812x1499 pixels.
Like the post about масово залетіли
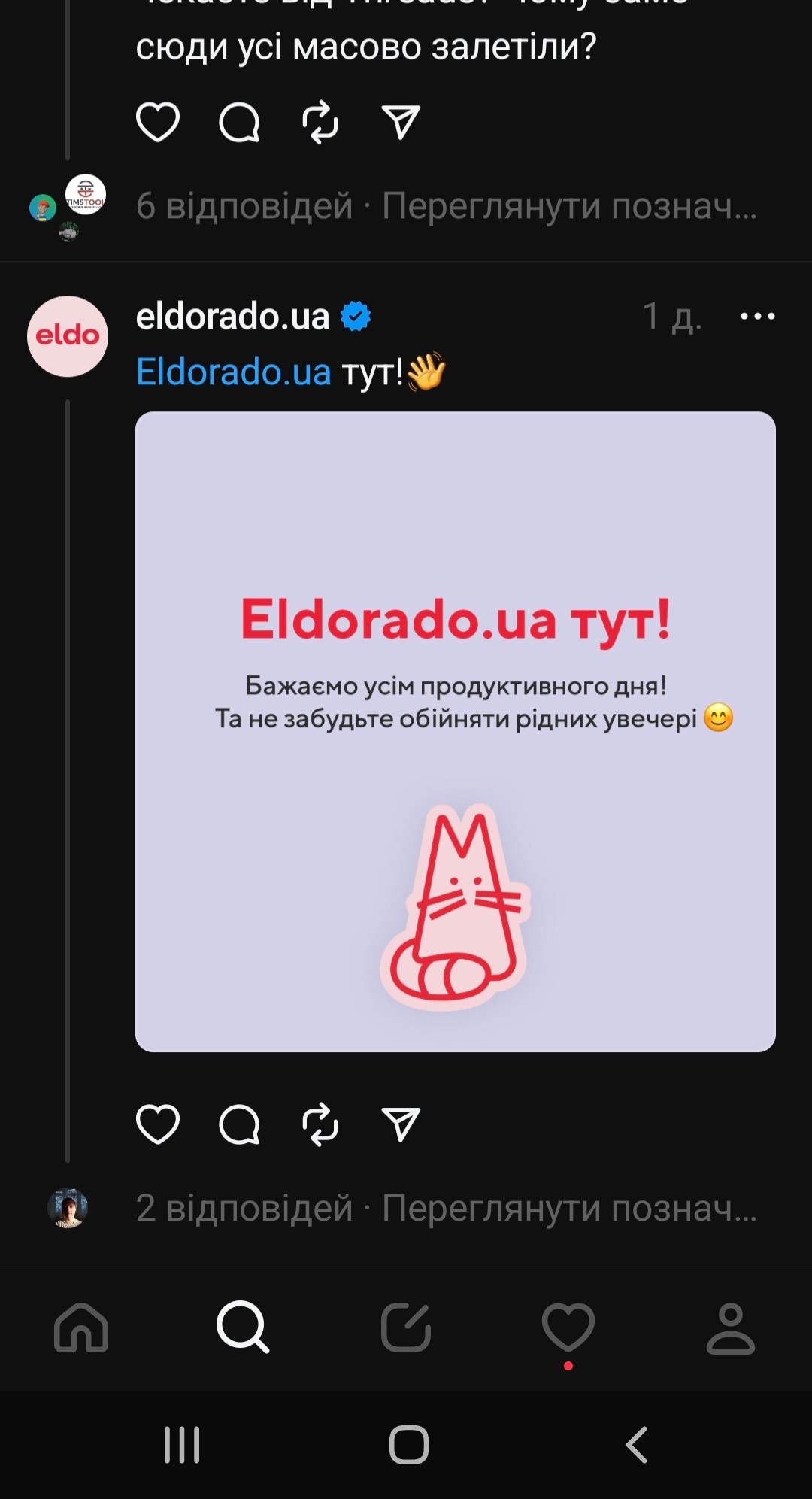158,122
